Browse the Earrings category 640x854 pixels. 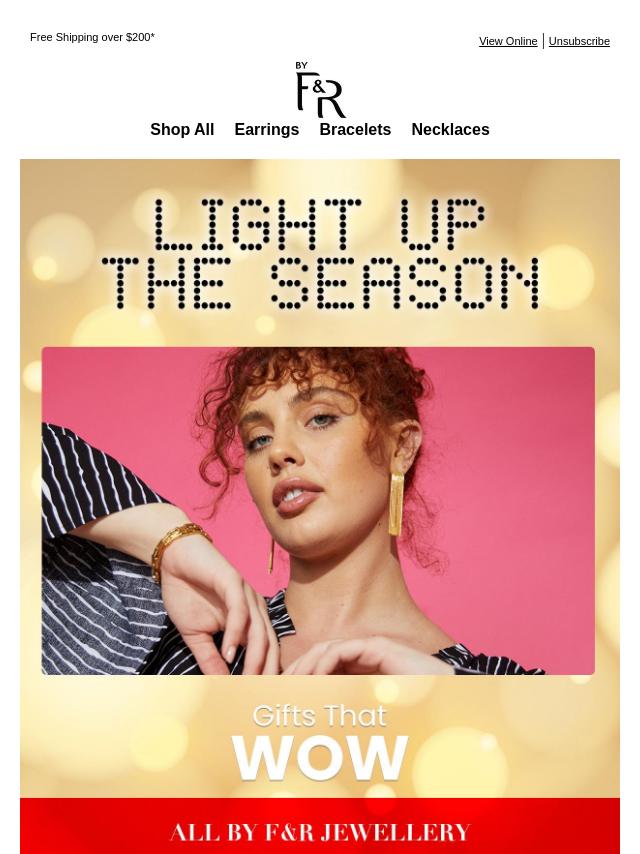267,130
